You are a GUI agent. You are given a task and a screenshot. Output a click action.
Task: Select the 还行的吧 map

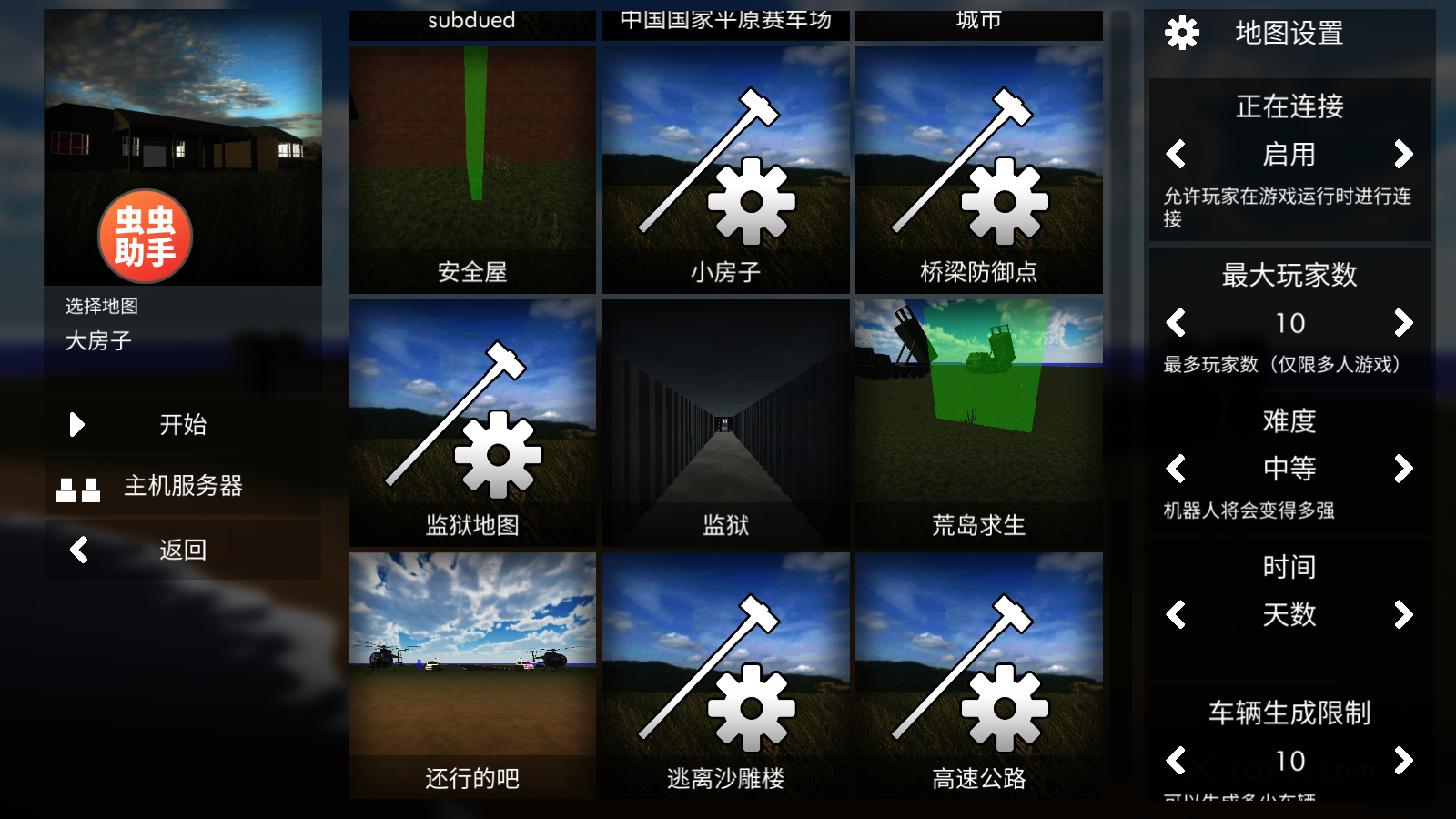[471, 676]
